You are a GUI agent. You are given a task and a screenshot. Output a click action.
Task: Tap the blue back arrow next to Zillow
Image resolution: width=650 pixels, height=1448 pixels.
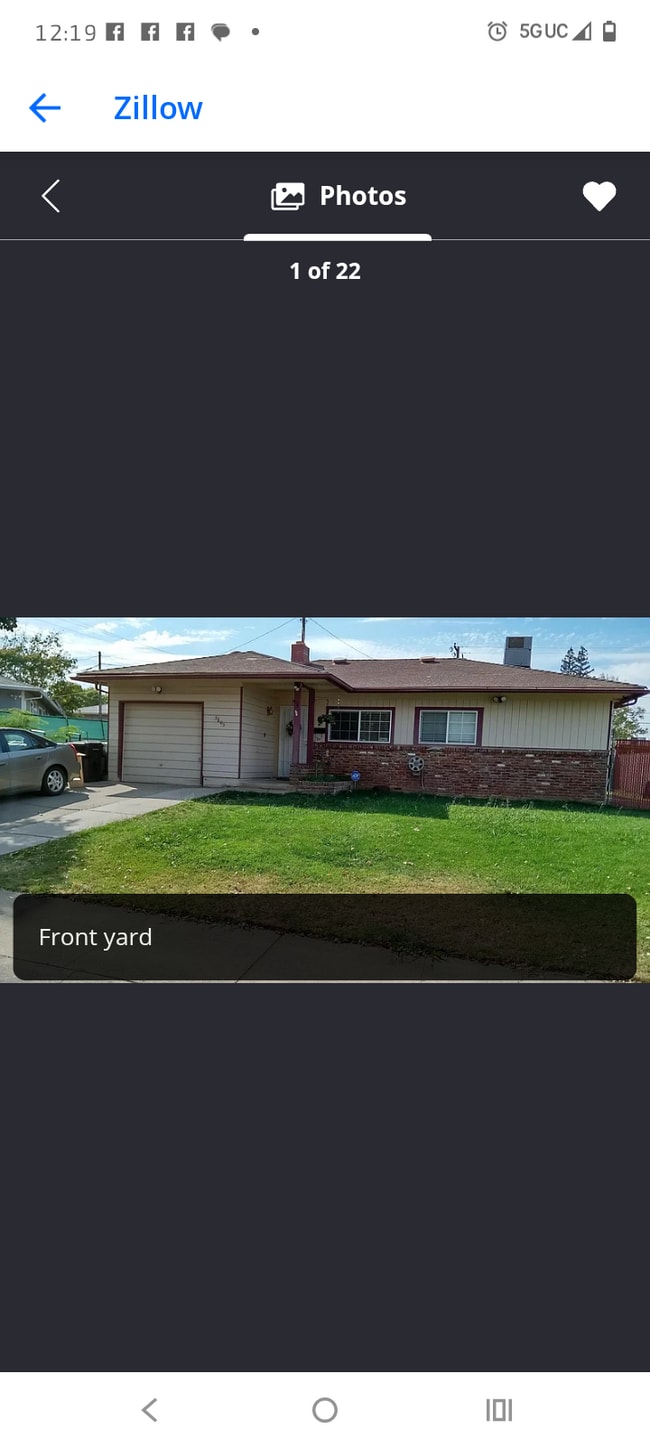pos(45,108)
